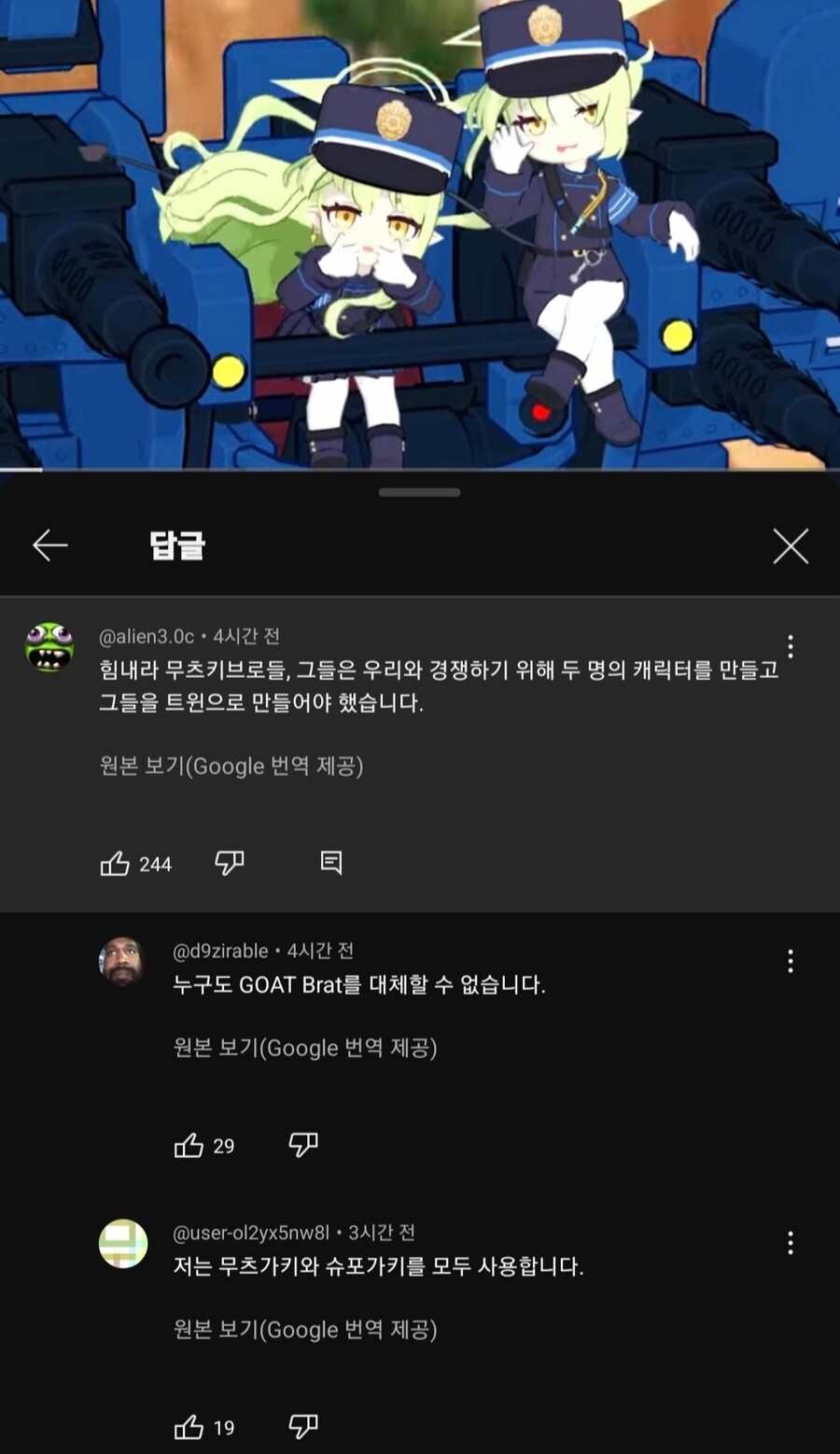The image size is (840, 1454).
Task: Tap the video player to show controls
Action: [x=420, y=233]
